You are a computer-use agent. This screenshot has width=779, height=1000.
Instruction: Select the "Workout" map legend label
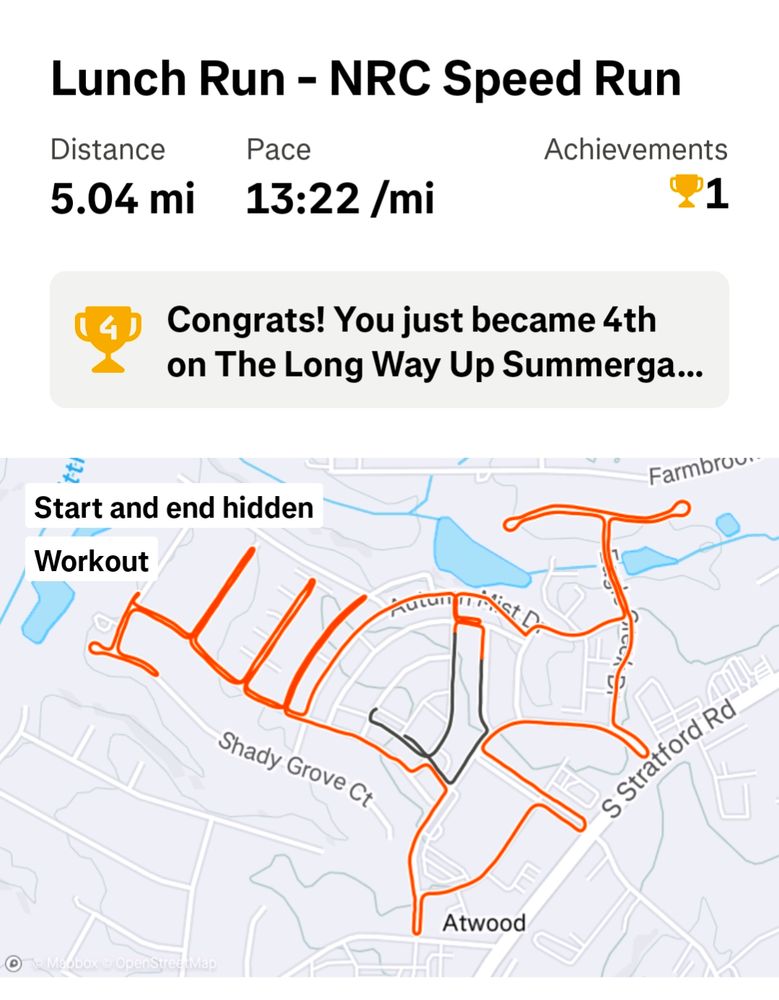[x=89, y=561]
